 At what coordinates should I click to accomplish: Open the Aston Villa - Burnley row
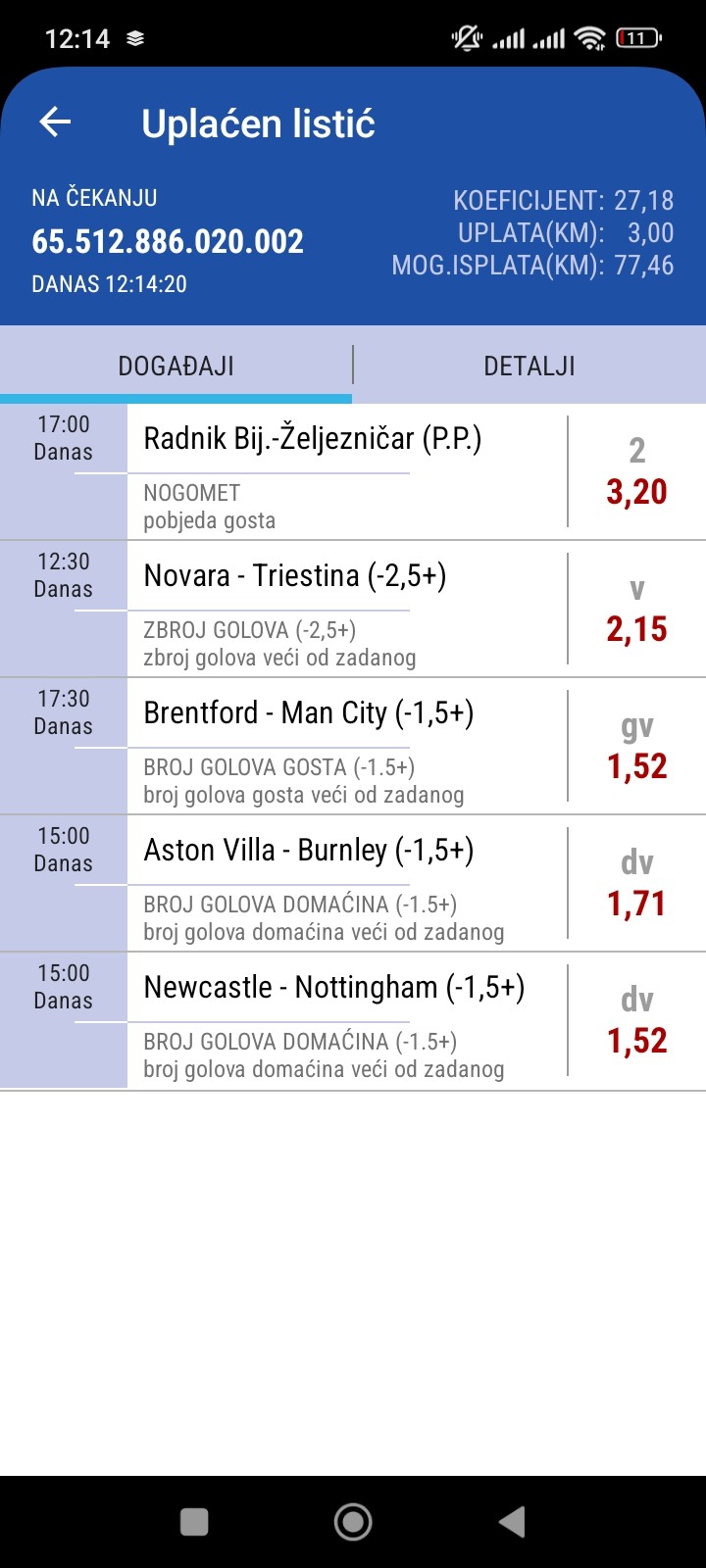point(309,851)
